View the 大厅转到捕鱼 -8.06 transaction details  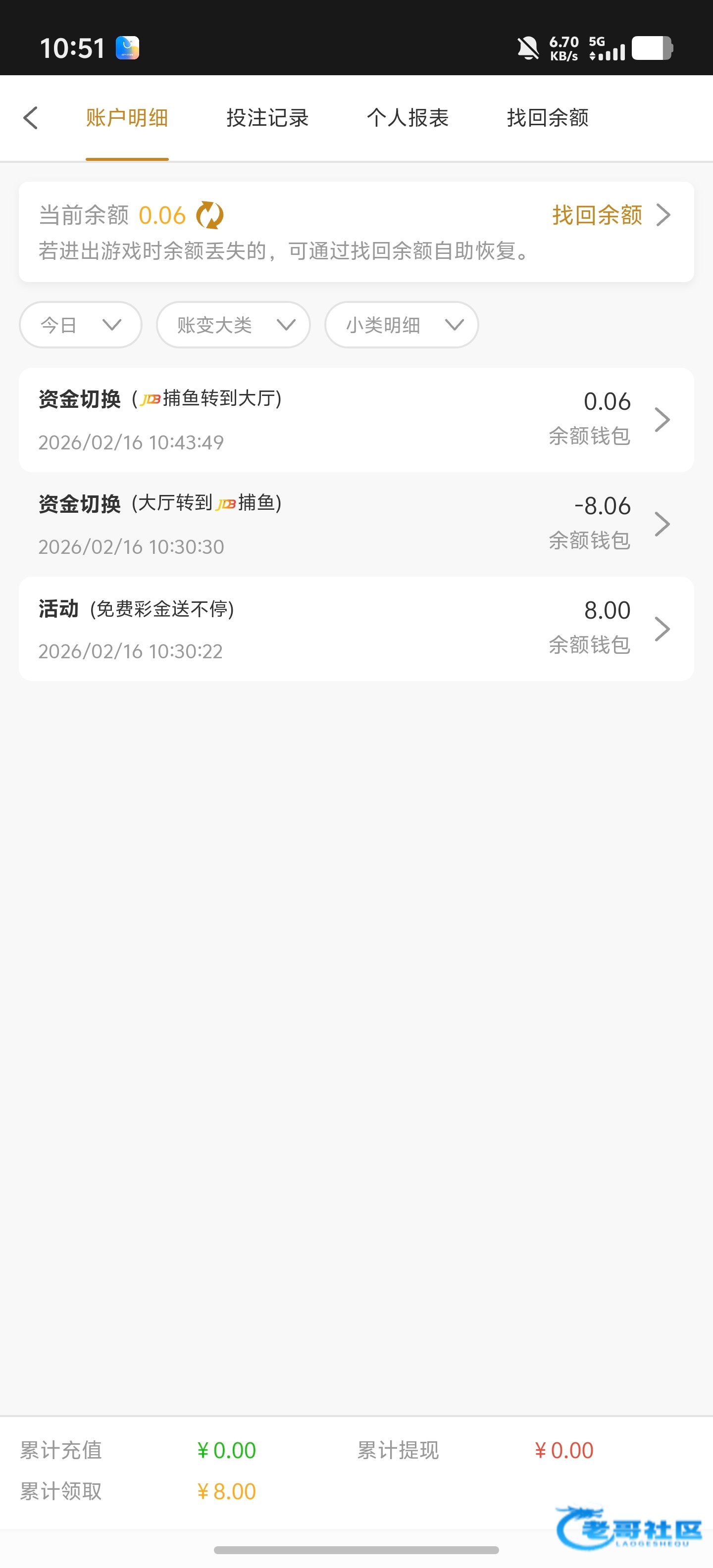(x=356, y=524)
